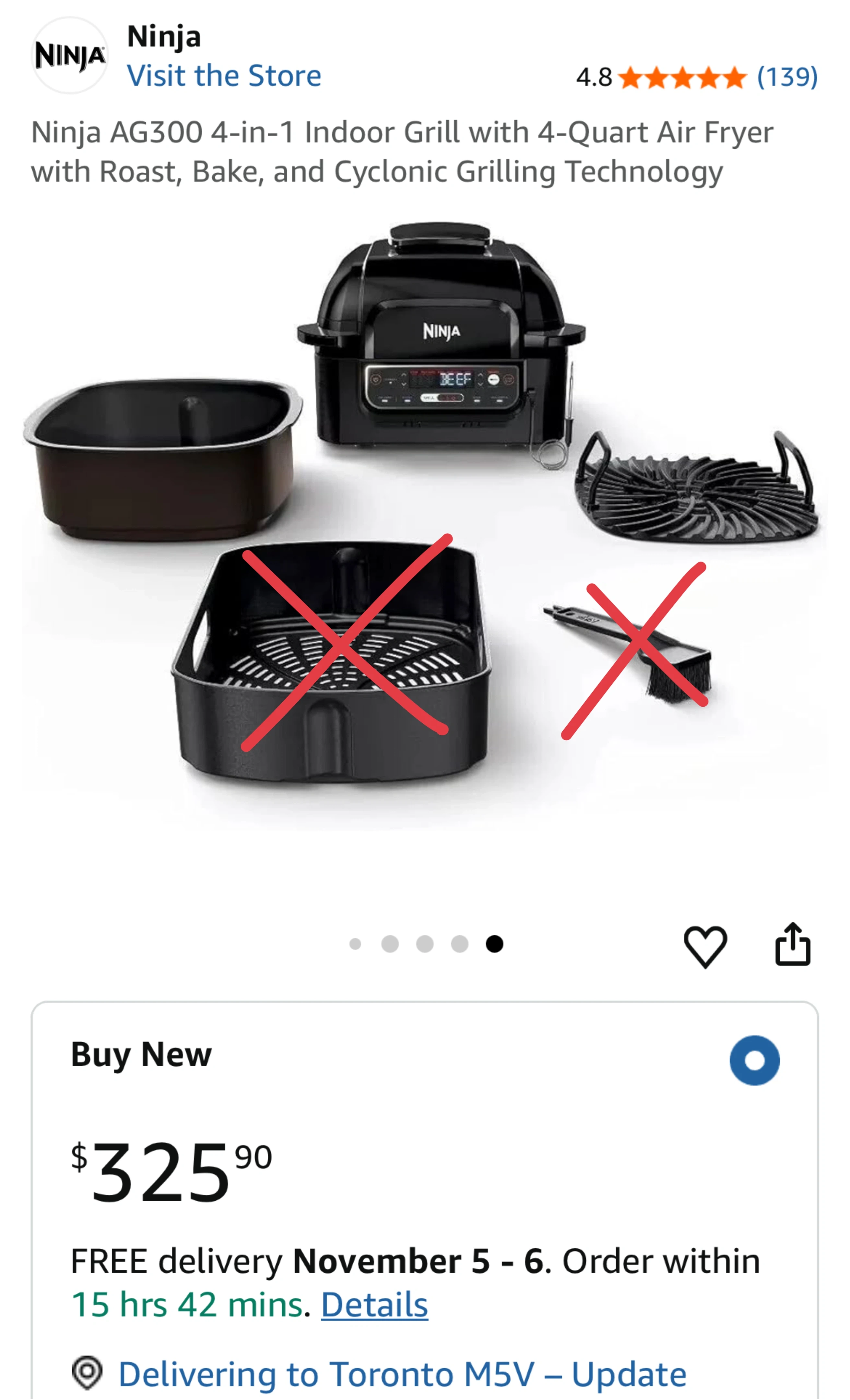The image size is (850, 1400).
Task: Update delivery location Toronto M5V
Action: 402,1374
